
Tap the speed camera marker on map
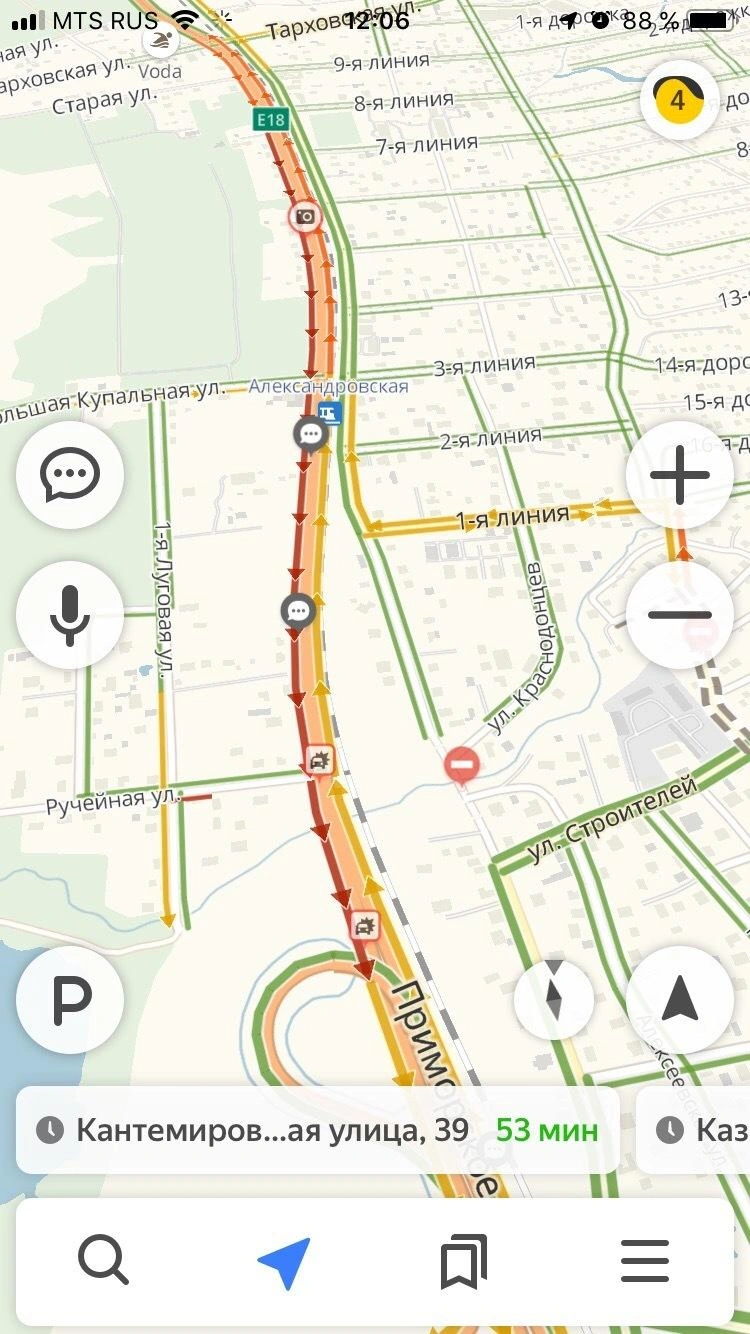306,216
